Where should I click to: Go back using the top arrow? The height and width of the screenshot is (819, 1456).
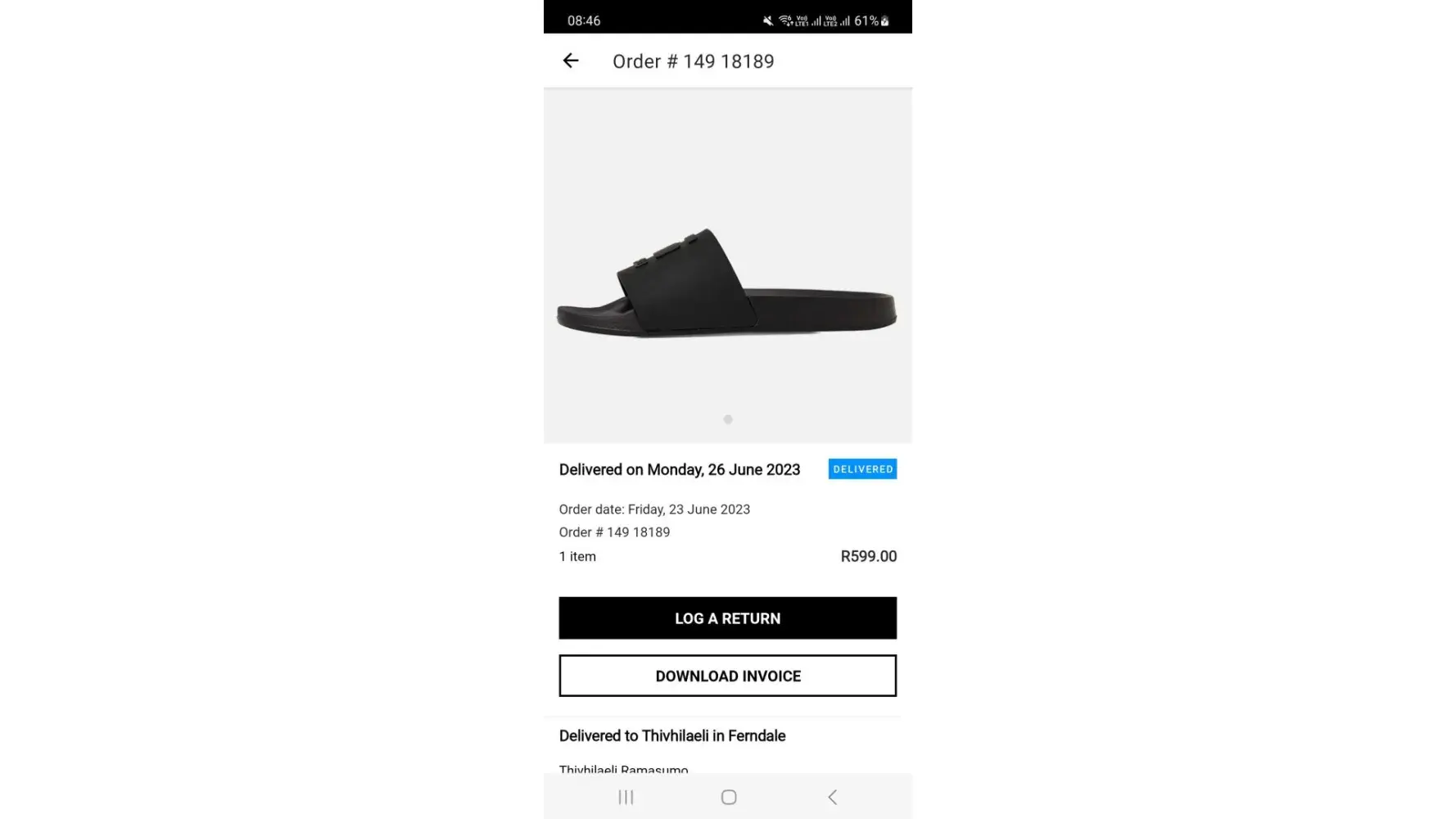pyautogui.click(x=571, y=61)
